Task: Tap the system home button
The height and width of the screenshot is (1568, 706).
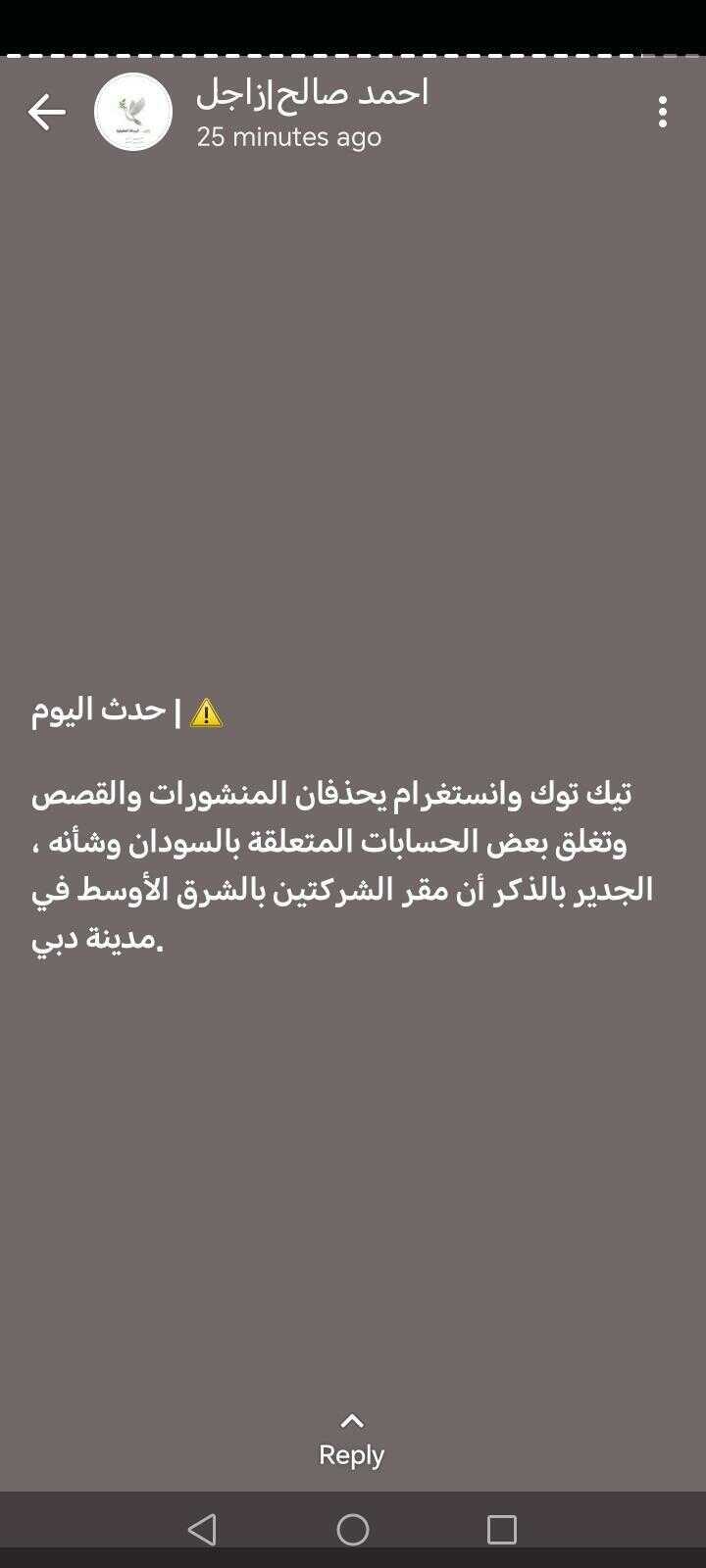Action: point(352,1529)
